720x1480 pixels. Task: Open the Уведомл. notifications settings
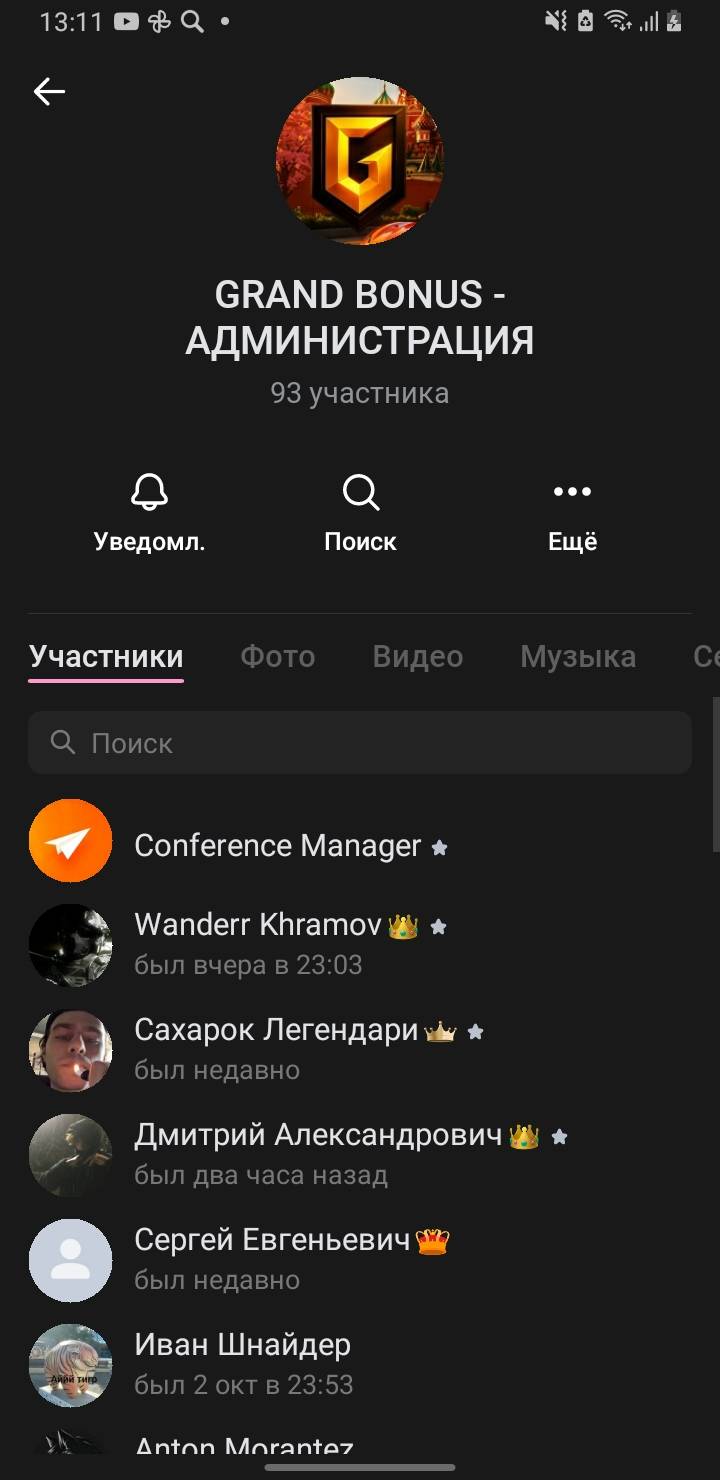pos(149,513)
